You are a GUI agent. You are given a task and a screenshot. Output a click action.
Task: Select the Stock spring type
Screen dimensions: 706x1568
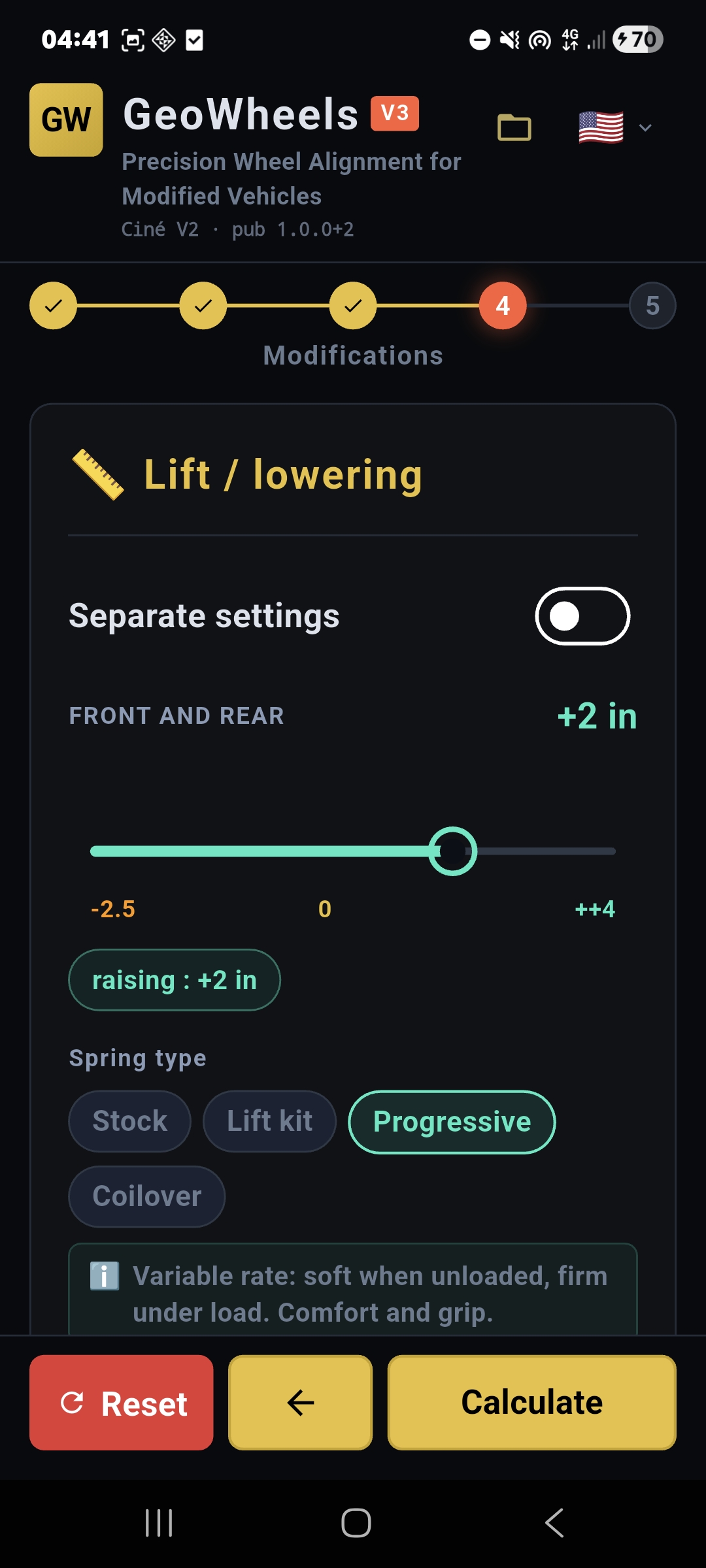pos(129,1120)
